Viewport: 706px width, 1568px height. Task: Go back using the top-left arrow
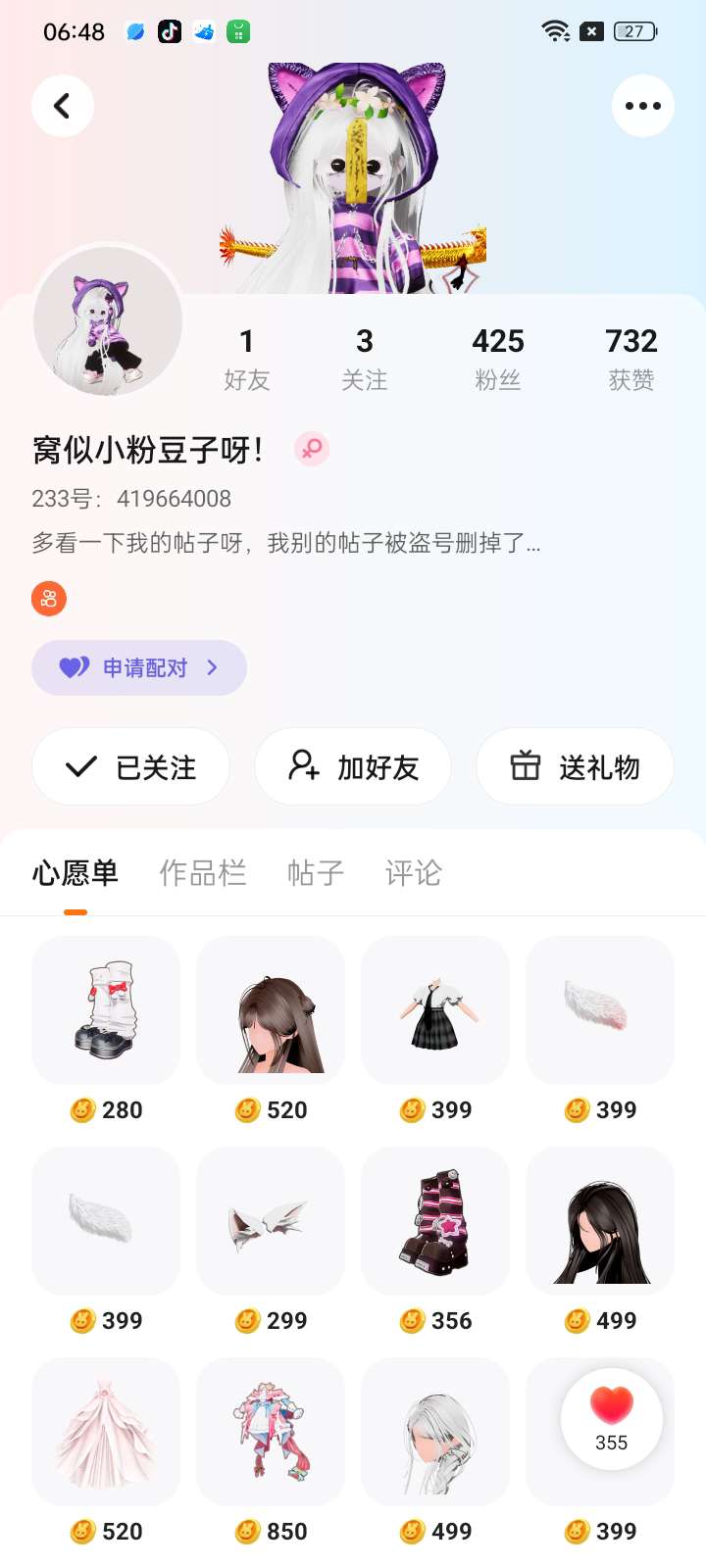63,106
